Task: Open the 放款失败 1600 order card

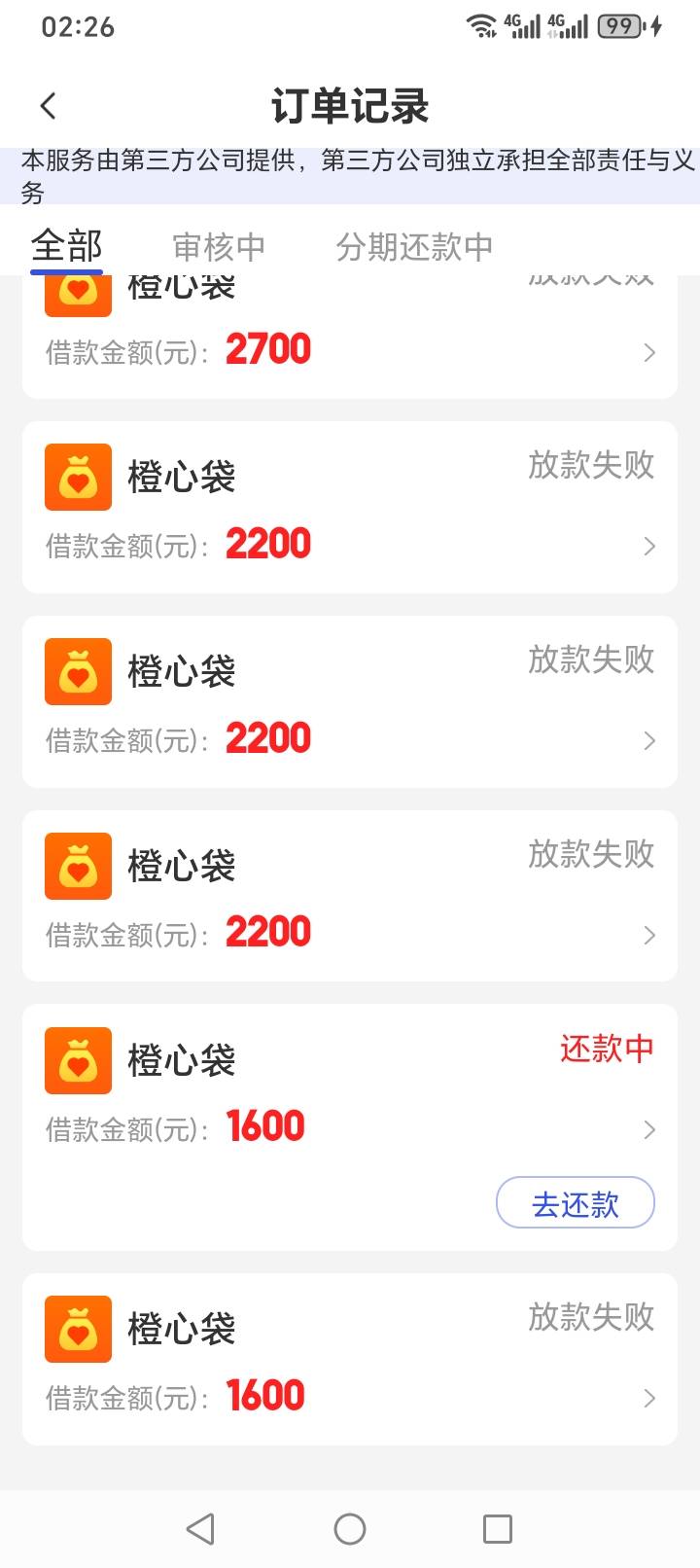Action: (x=350, y=1359)
